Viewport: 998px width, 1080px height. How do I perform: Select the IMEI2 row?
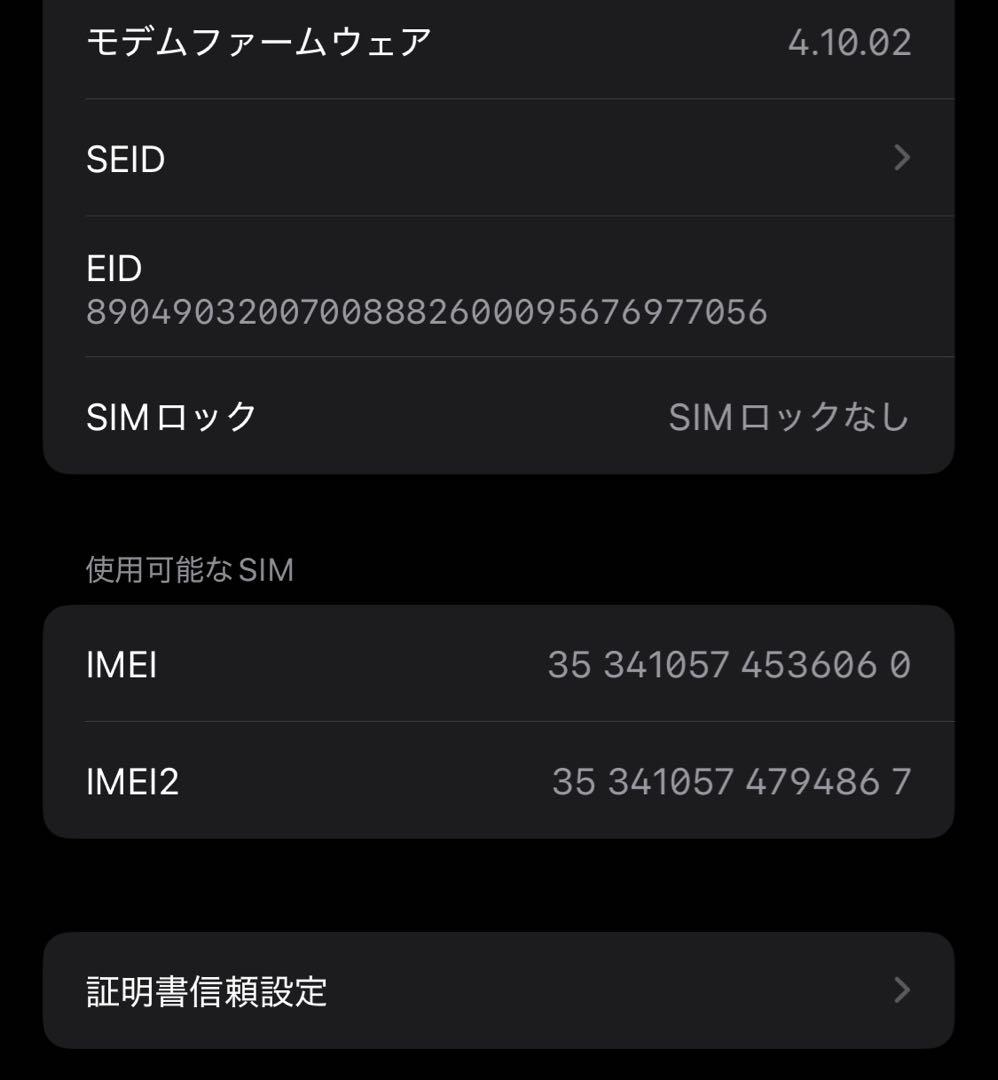coord(498,782)
